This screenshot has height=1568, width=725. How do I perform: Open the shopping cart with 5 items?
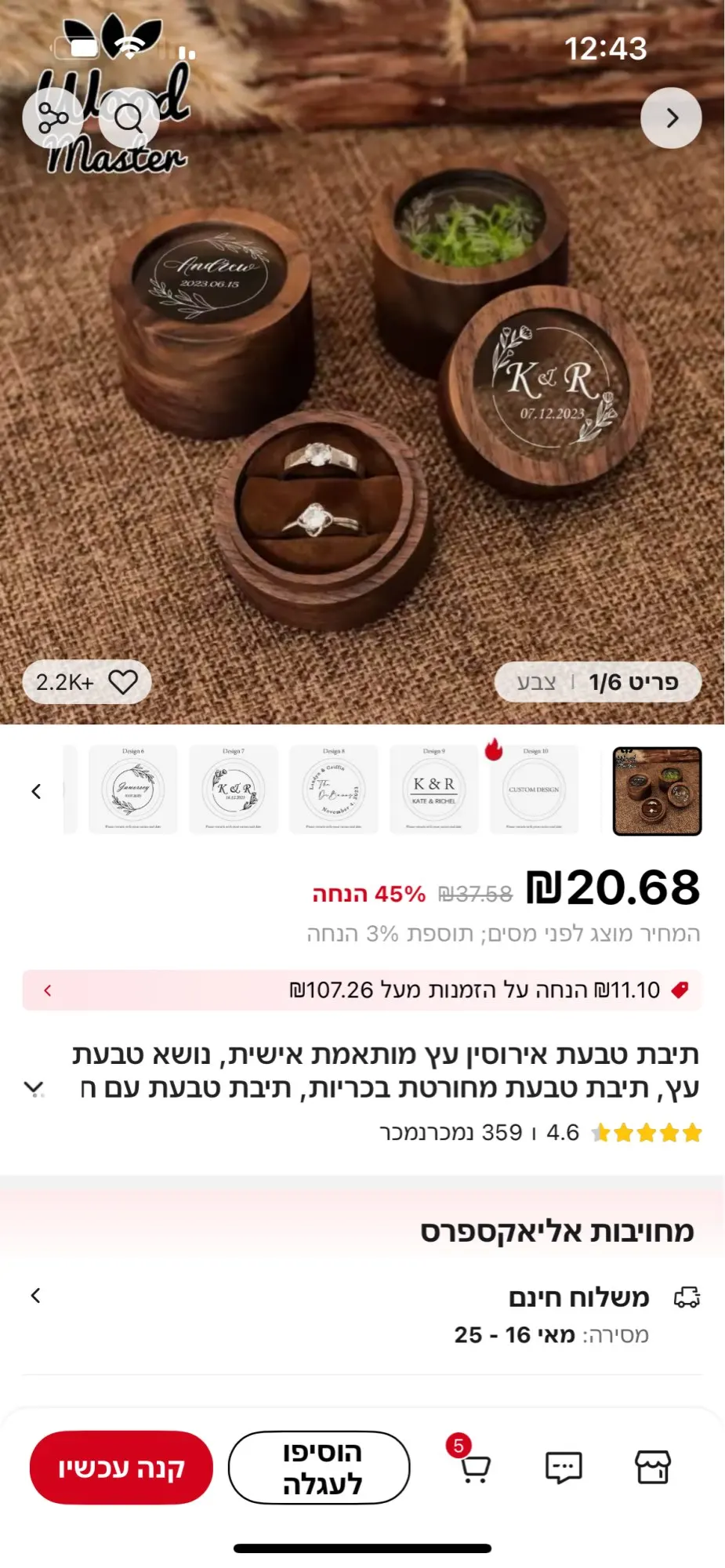point(473,1466)
